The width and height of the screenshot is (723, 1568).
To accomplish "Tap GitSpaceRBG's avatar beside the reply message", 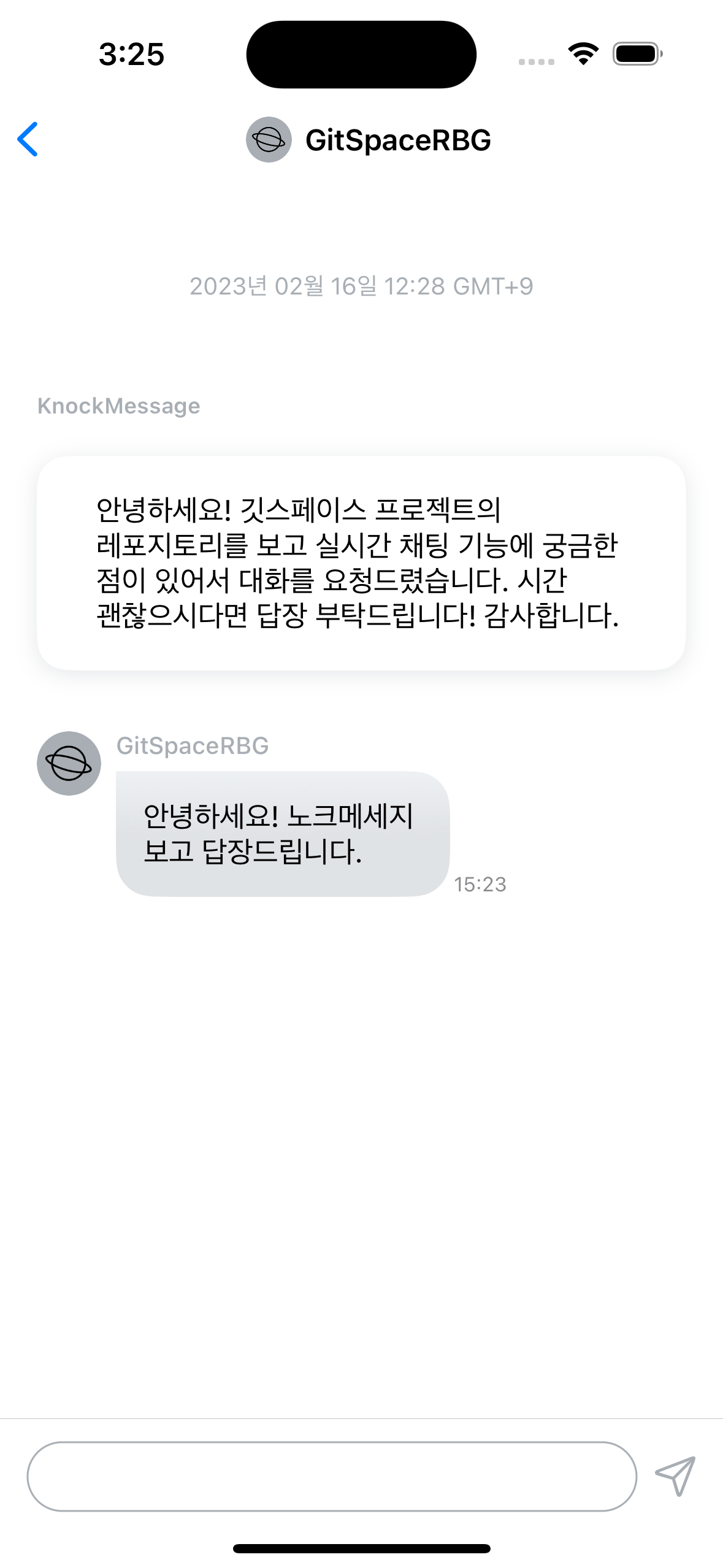I will click(69, 763).
